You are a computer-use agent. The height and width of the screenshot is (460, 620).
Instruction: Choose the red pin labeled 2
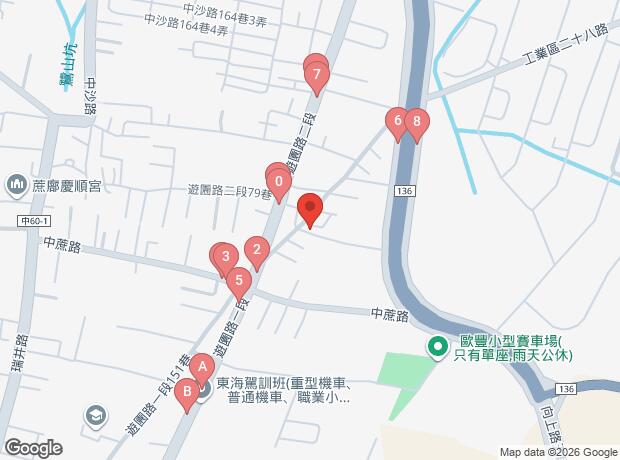(x=257, y=250)
